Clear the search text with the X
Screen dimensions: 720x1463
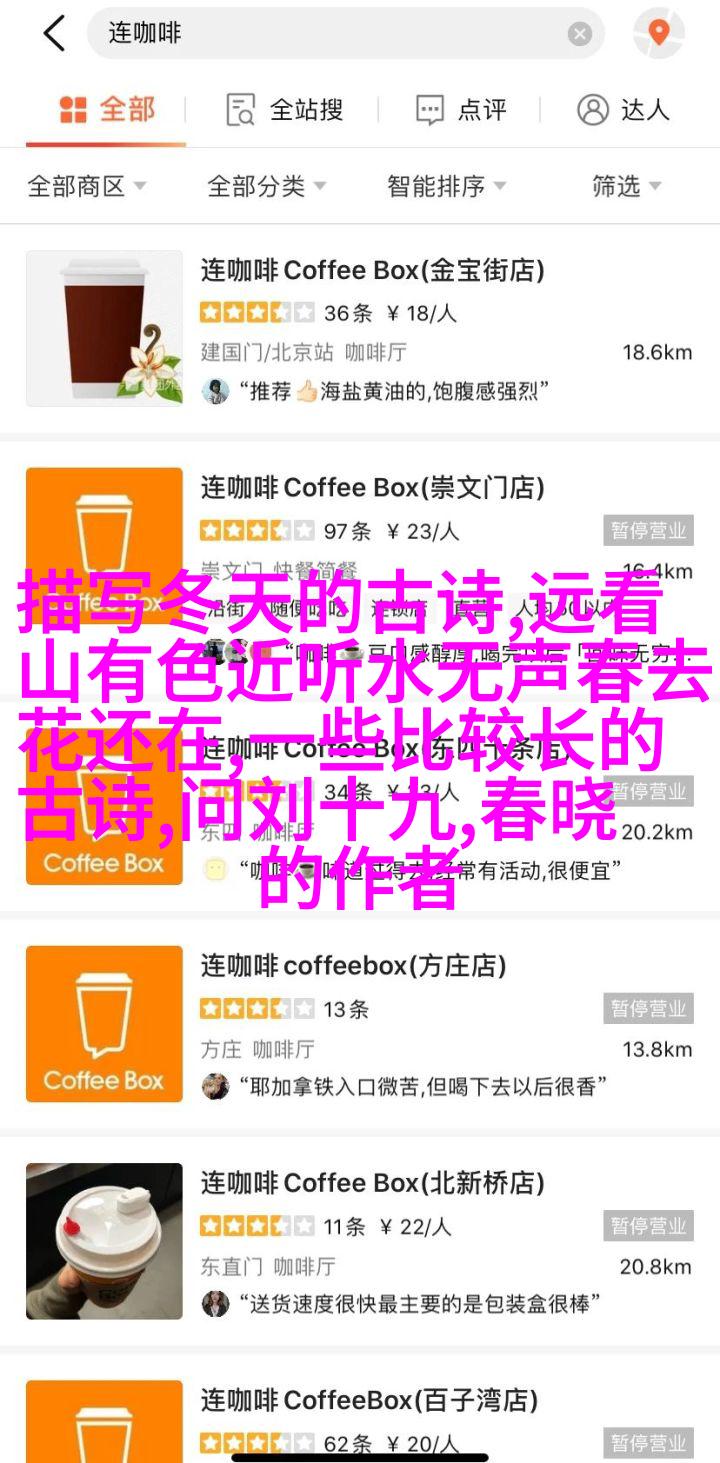click(580, 34)
